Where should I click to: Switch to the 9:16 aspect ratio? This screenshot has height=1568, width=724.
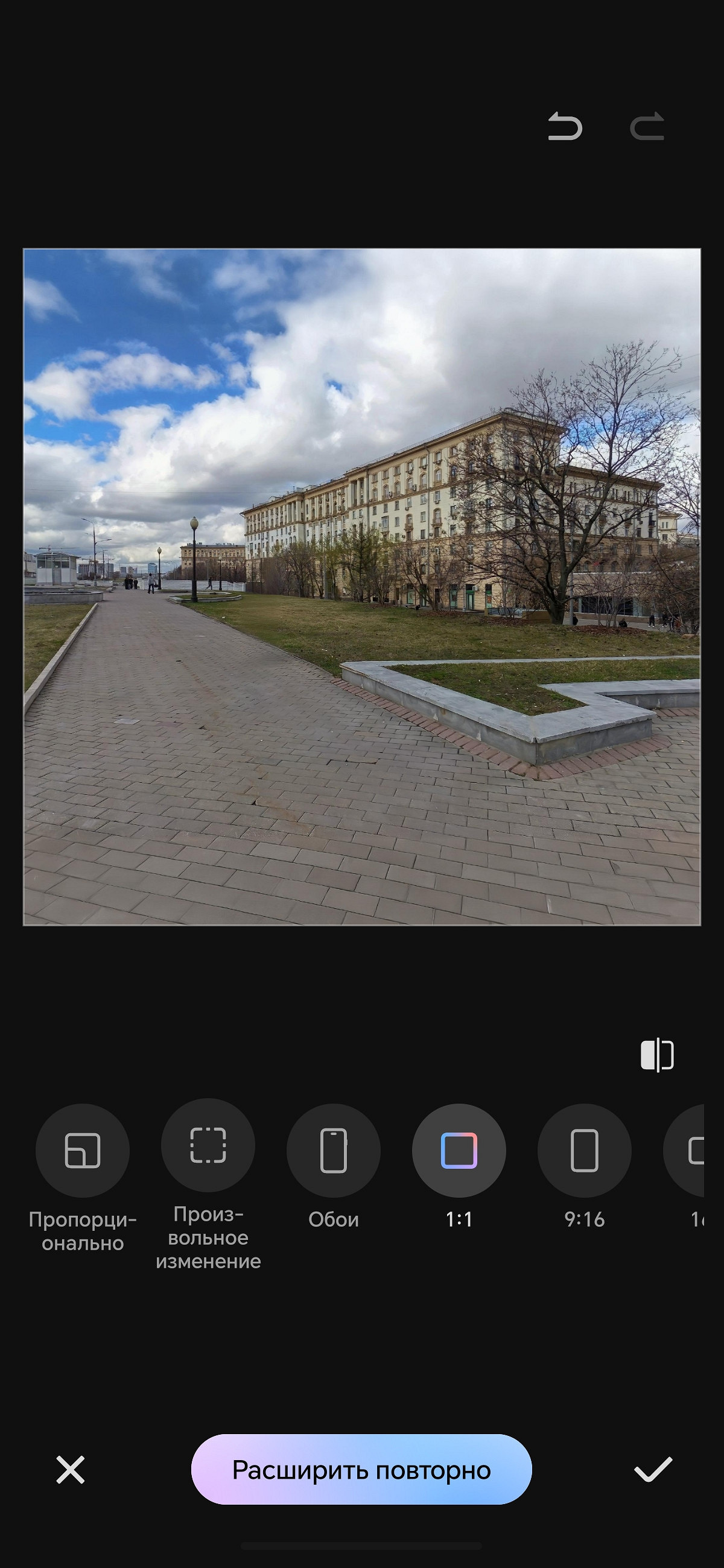(x=585, y=1151)
